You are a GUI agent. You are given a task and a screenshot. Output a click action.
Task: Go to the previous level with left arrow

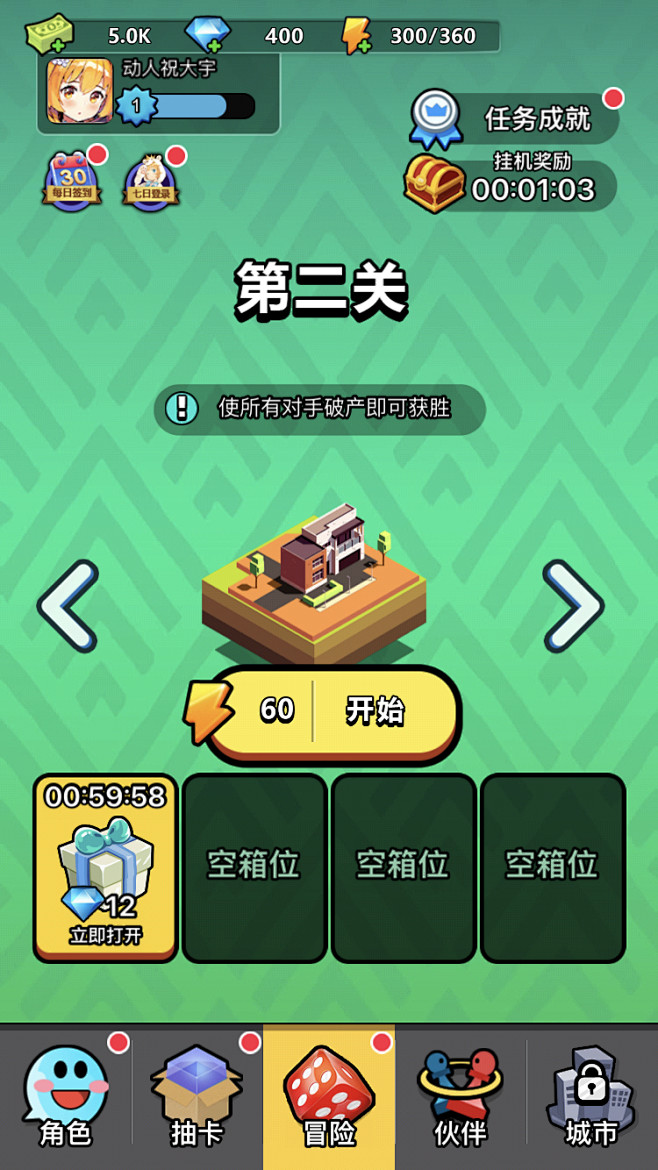69,606
